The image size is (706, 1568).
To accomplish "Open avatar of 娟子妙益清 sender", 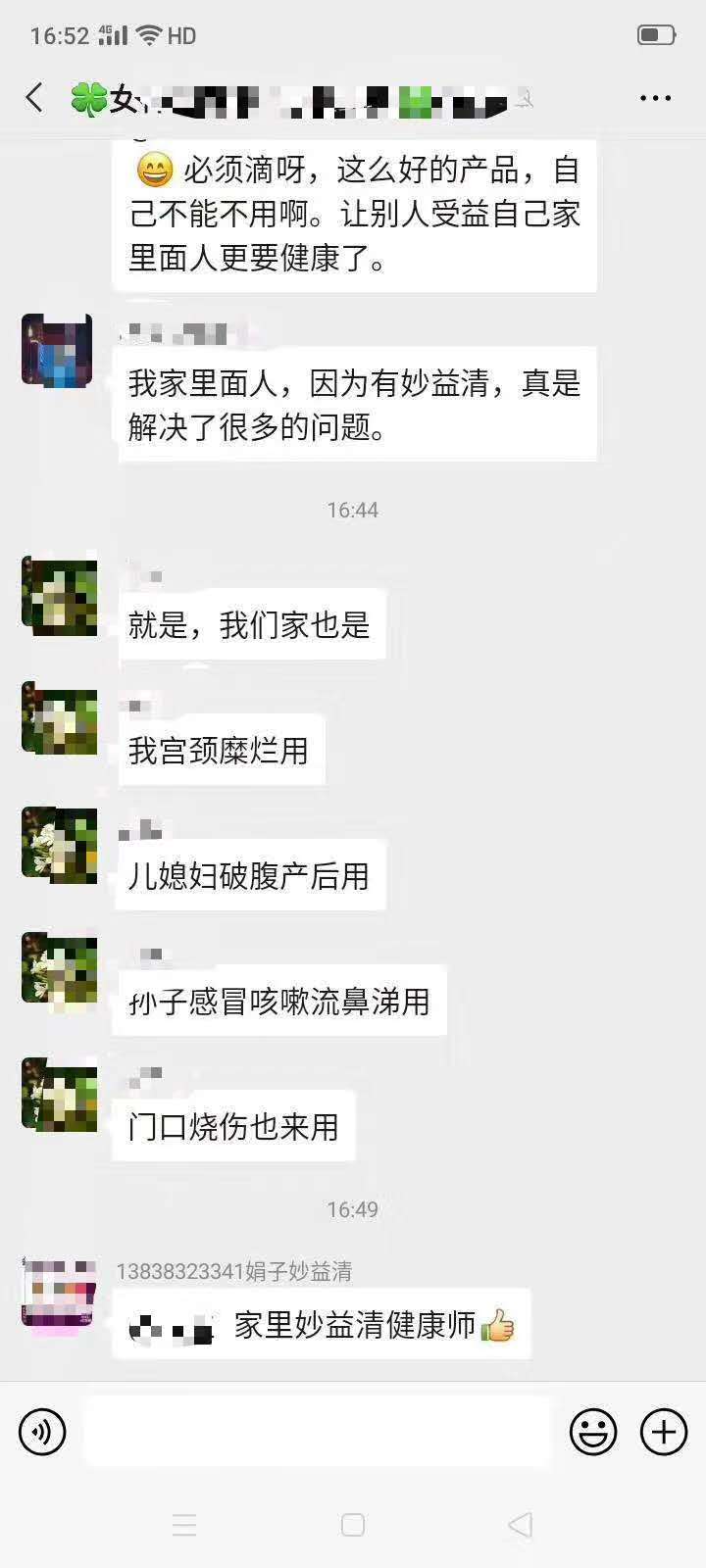I will (59, 1292).
